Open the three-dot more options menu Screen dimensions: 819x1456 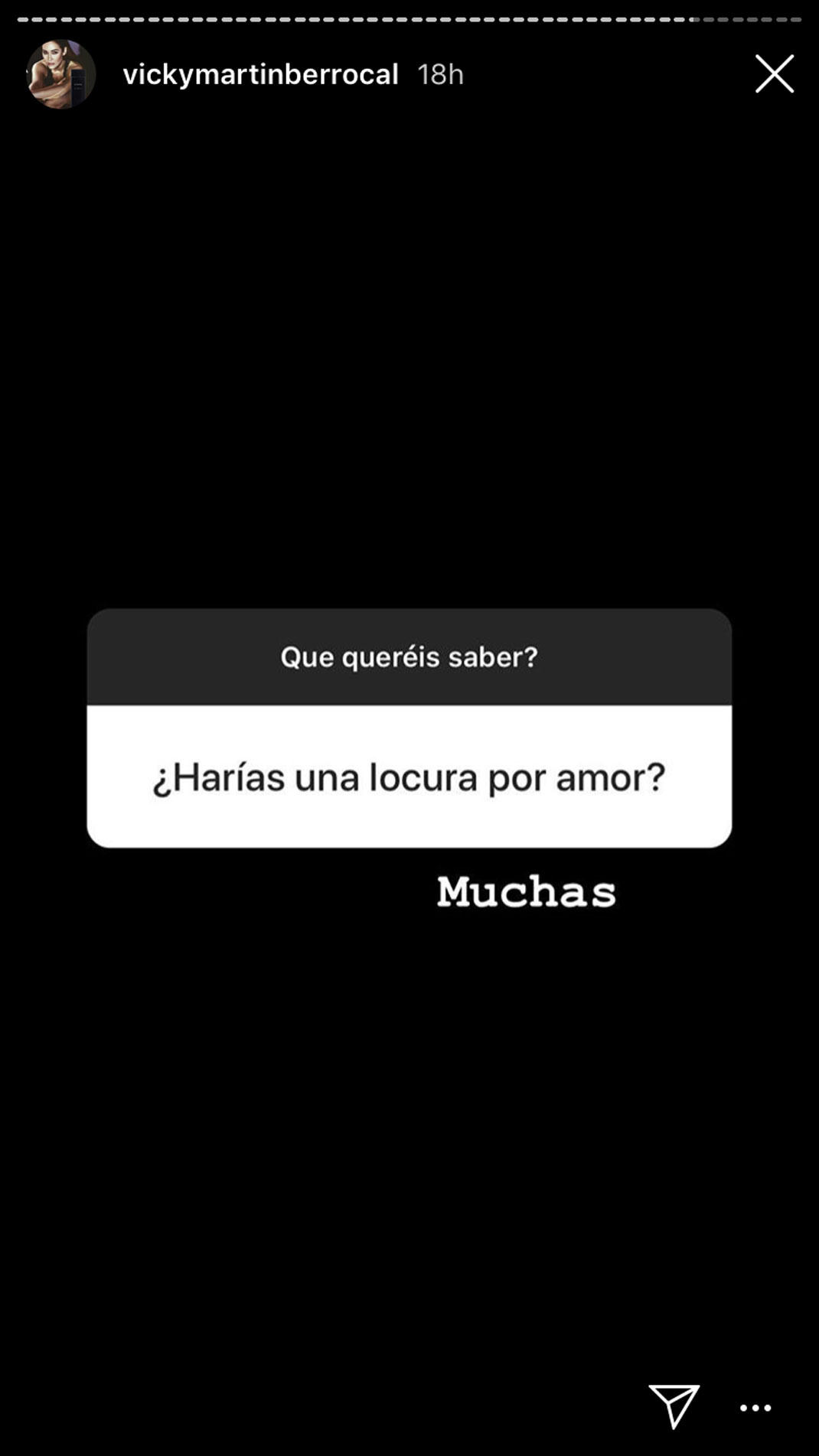coord(755,1408)
